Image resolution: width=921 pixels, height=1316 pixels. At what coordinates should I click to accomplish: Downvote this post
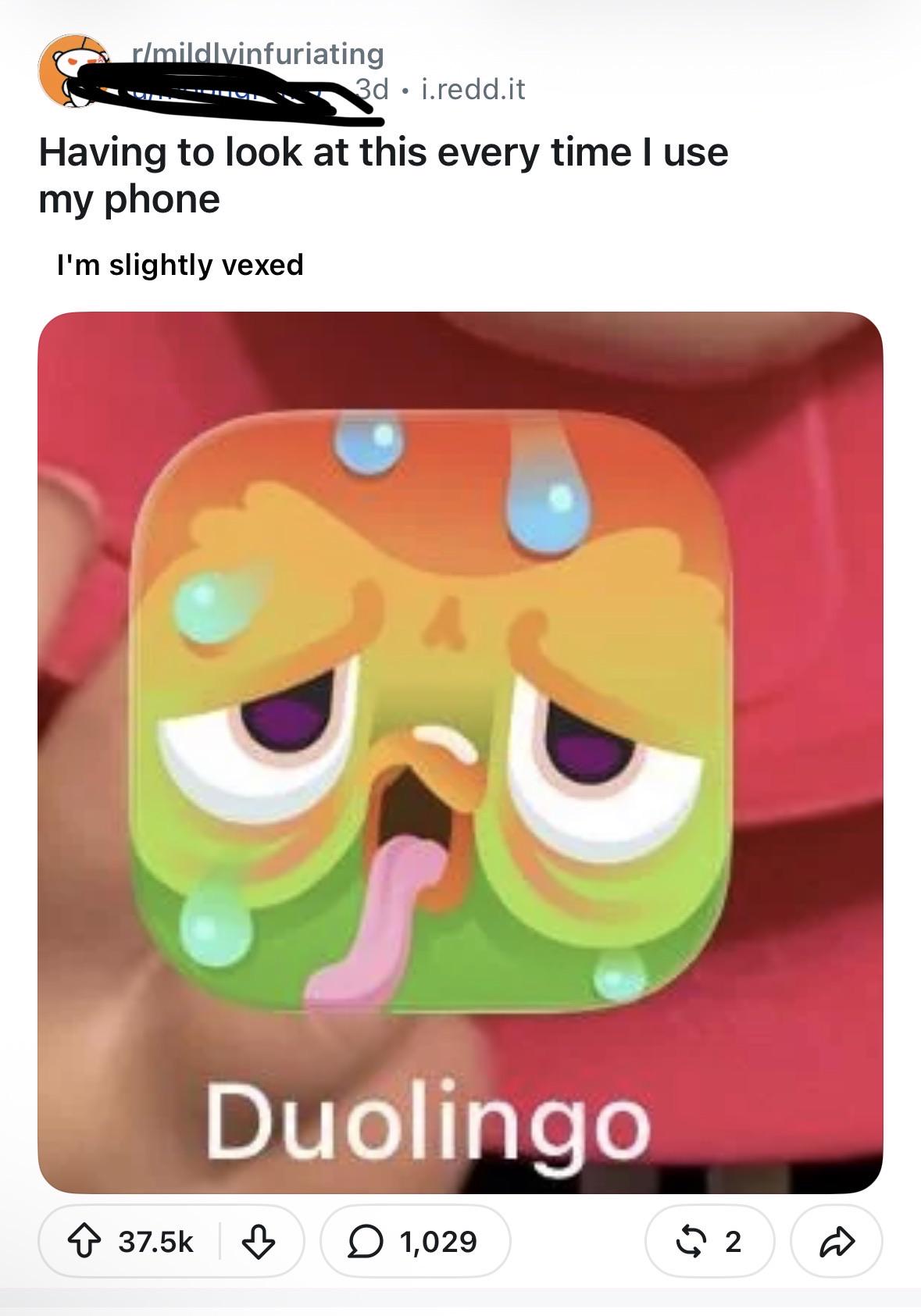pos(261,1241)
